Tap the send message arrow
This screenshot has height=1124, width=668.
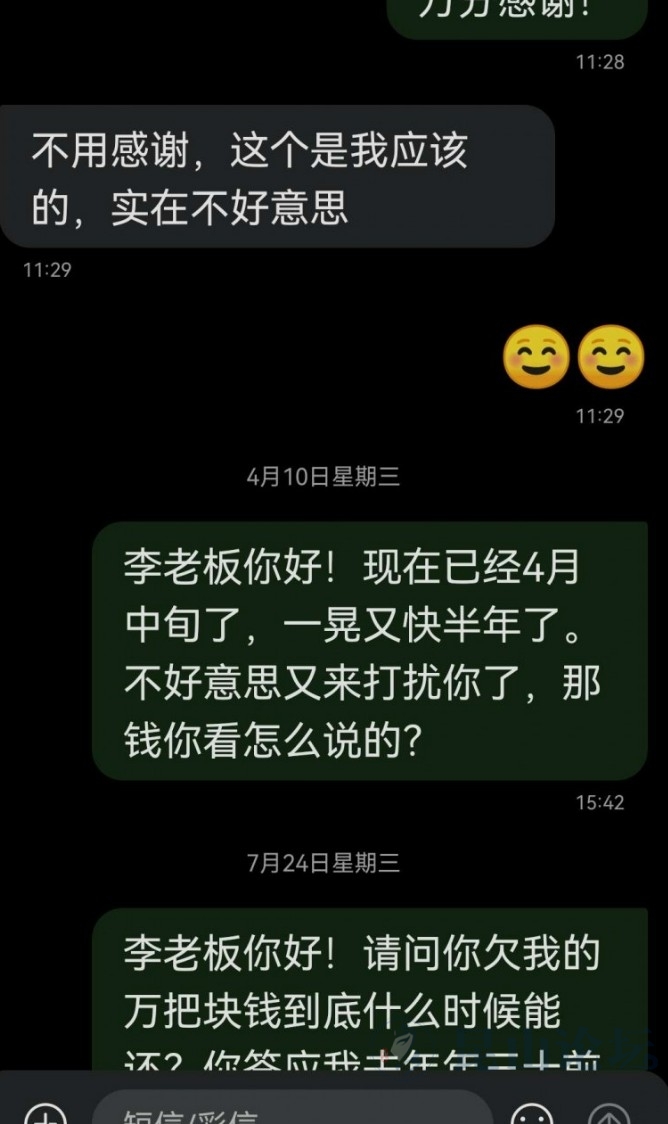click(x=609, y=1114)
